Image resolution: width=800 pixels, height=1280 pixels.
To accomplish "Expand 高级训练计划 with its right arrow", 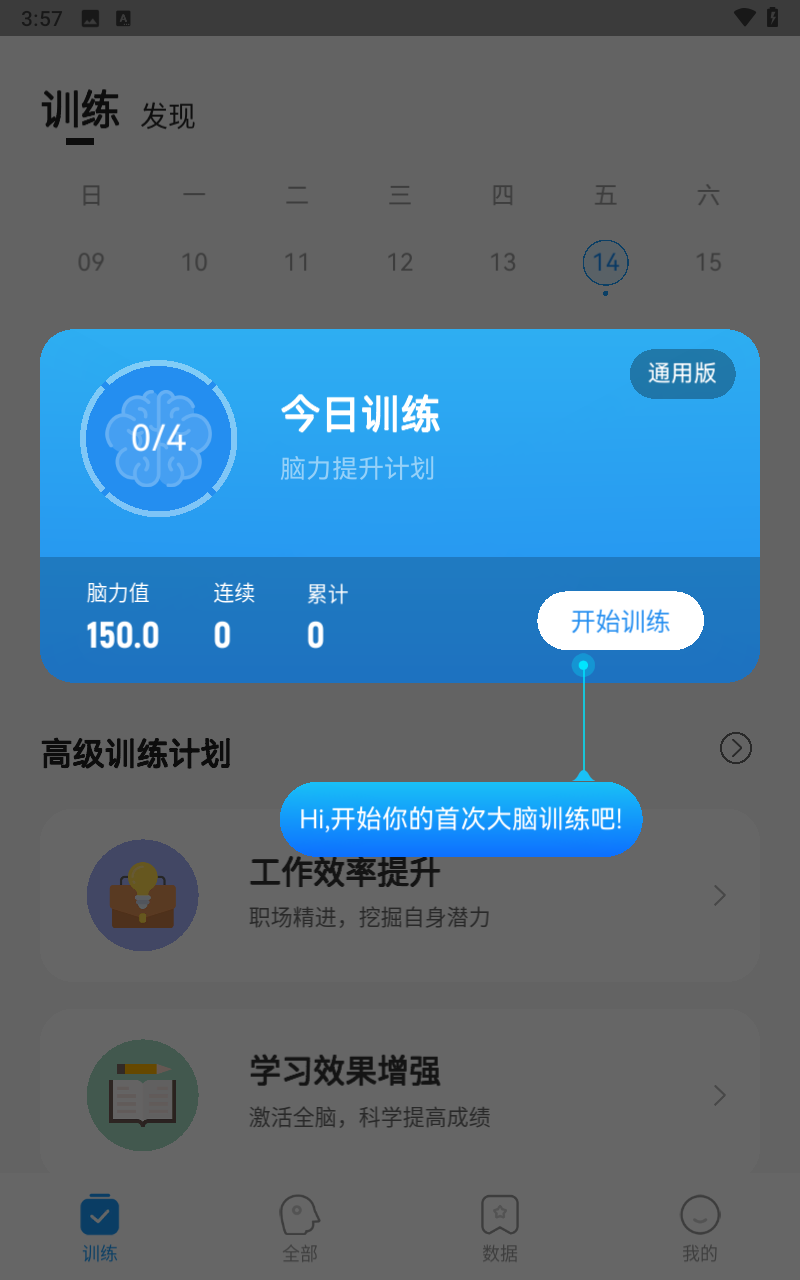I will (736, 748).
